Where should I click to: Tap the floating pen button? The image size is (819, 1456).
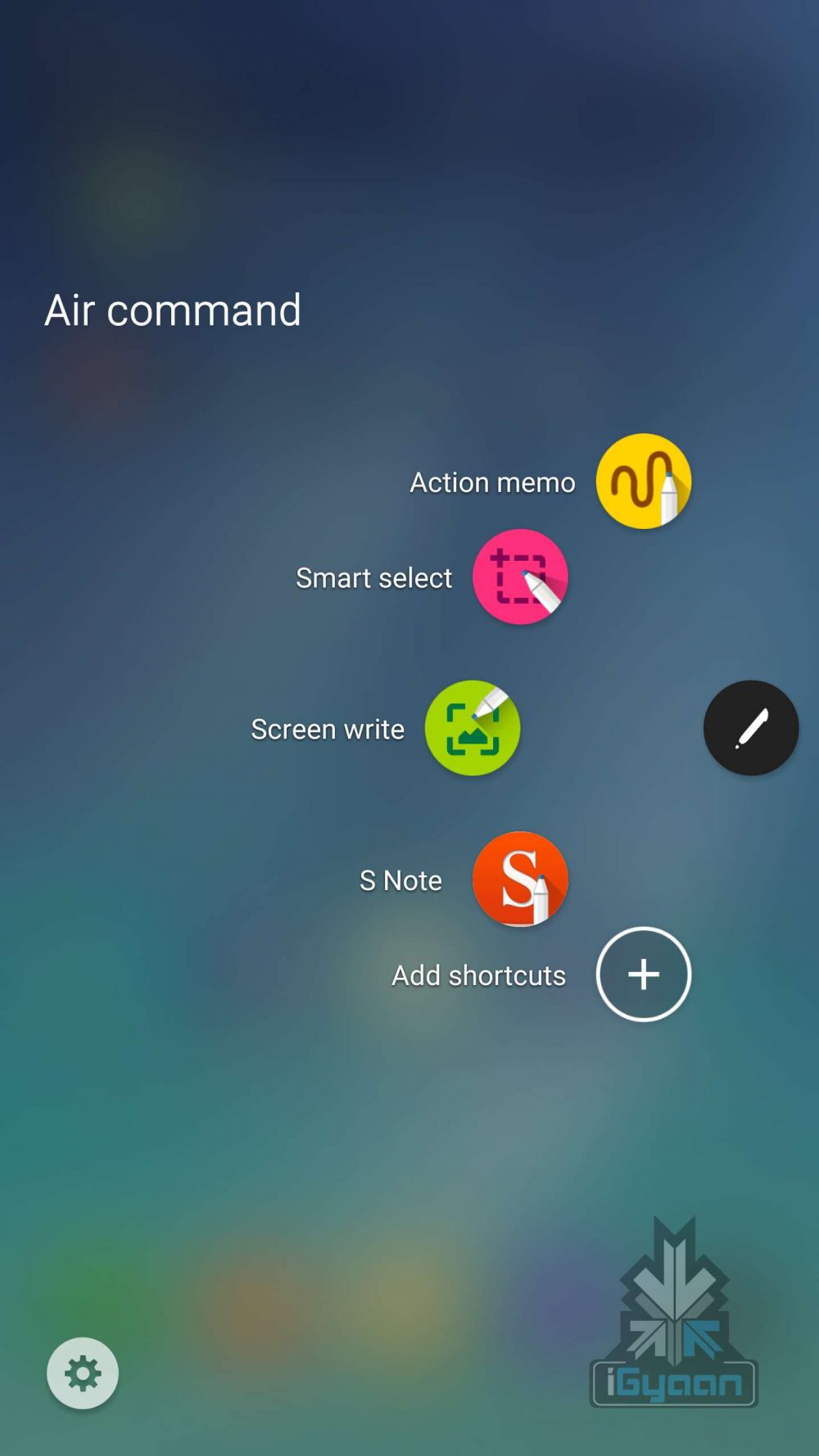pos(750,728)
